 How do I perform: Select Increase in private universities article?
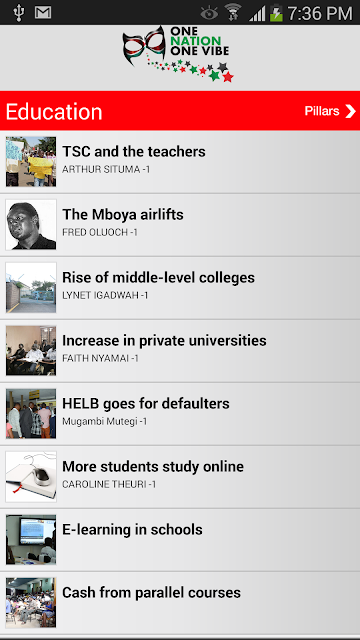(x=180, y=351)
